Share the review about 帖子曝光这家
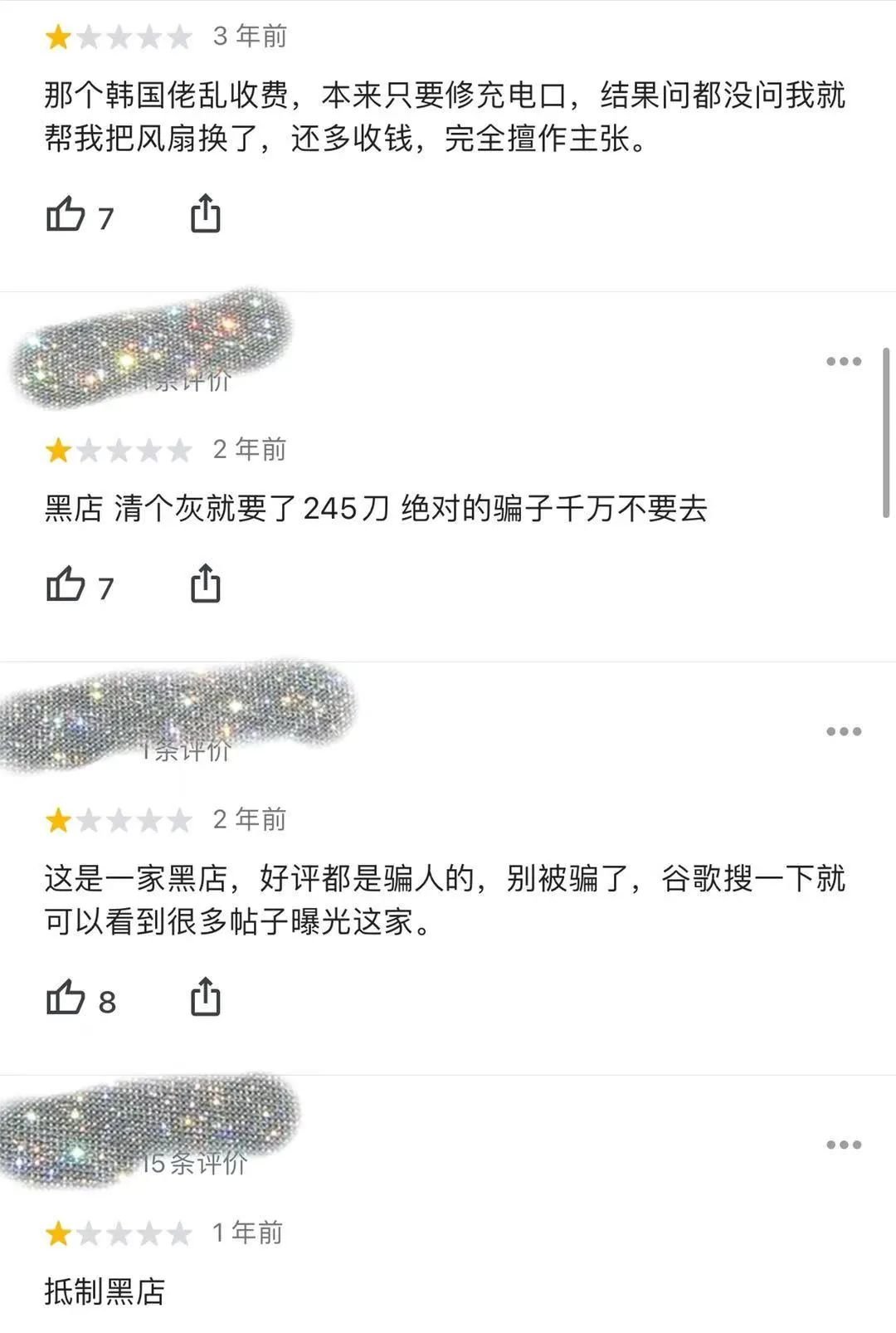 coord(205,998)
